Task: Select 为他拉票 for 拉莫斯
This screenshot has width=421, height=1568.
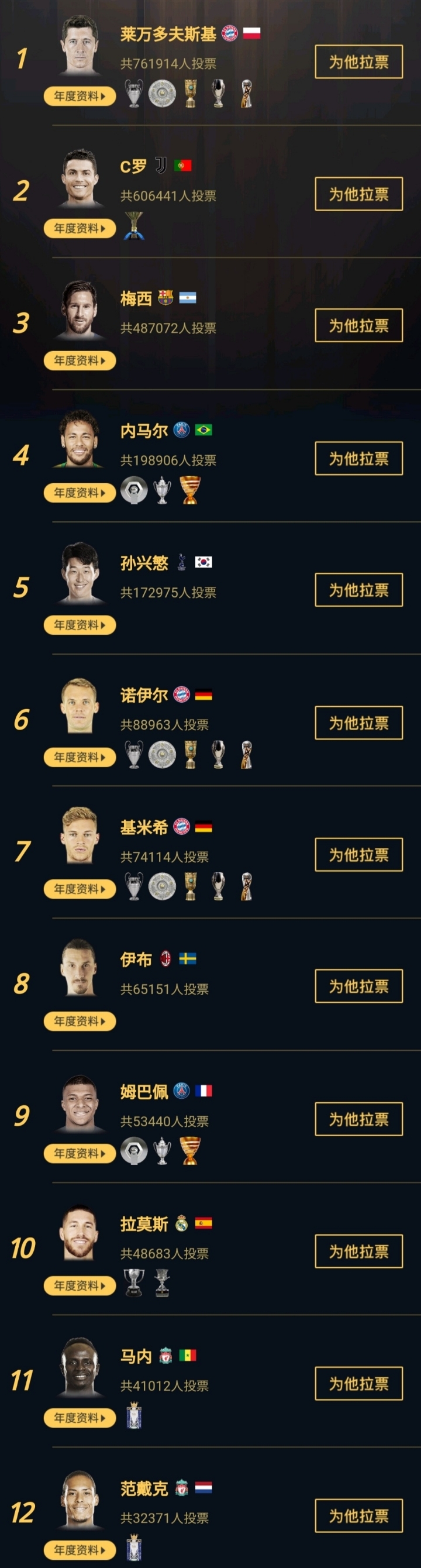Action: [358, 1251]
